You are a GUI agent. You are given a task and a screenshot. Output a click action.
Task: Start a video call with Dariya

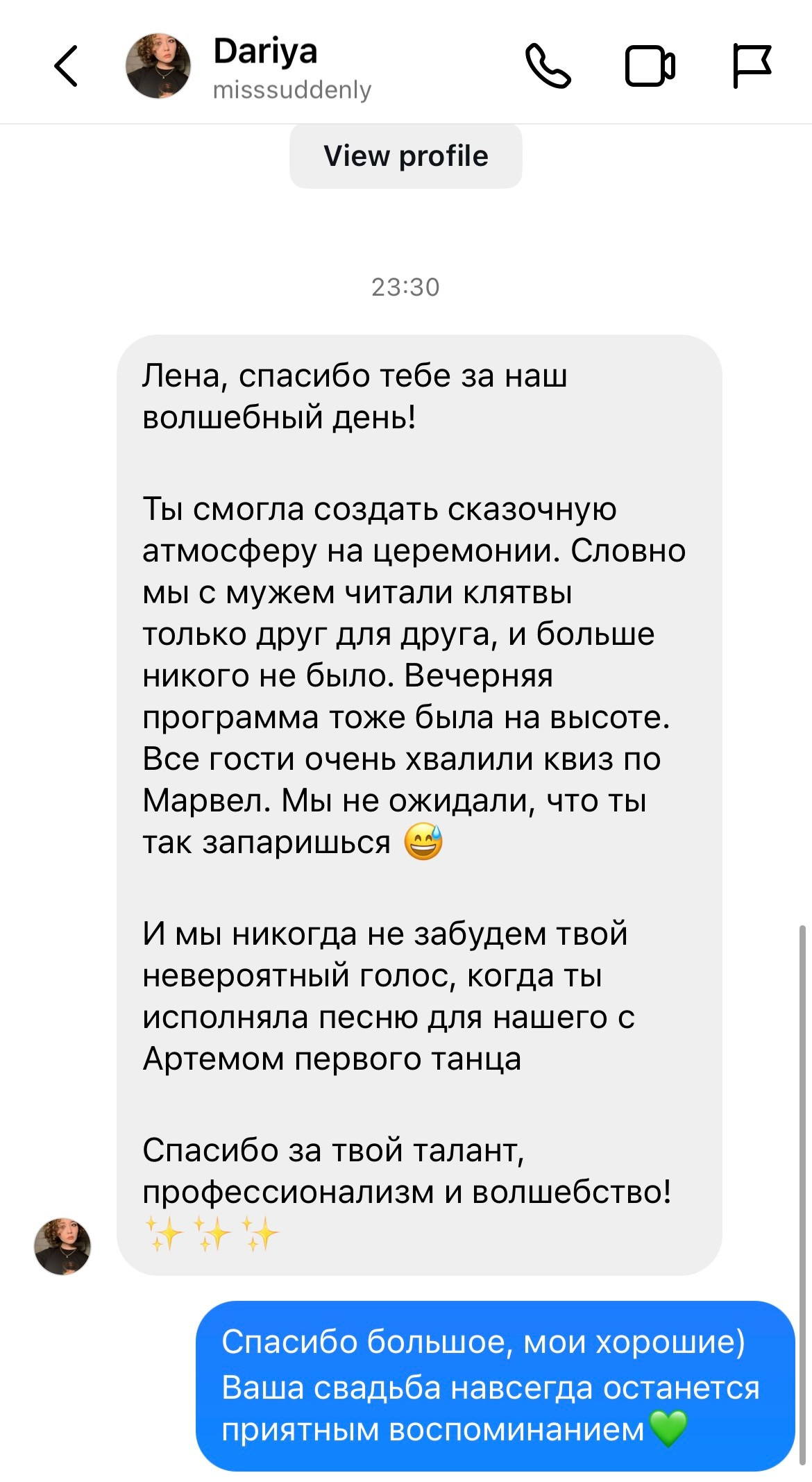point(650,67)
